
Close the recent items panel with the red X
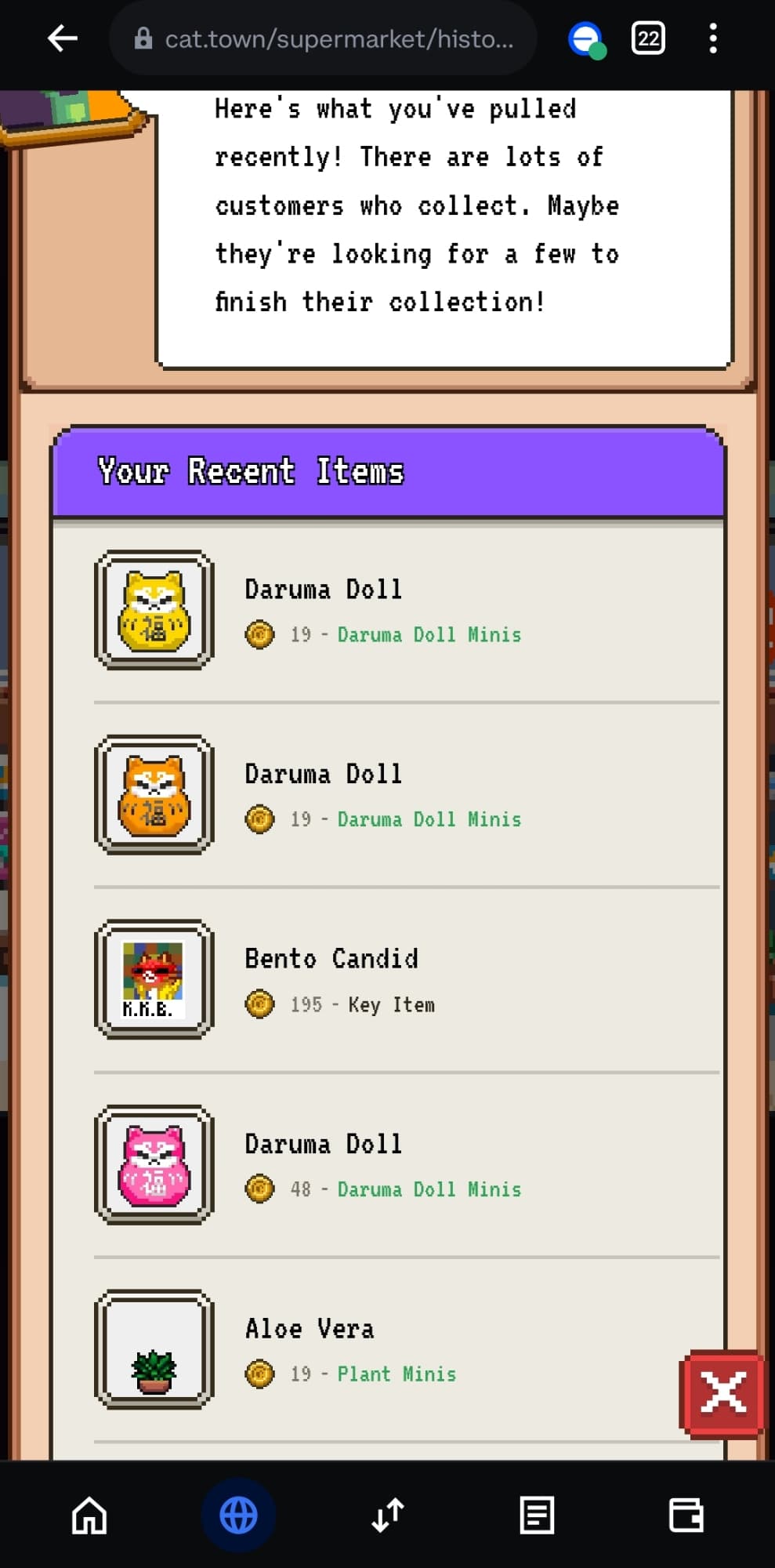(722, 1393)
